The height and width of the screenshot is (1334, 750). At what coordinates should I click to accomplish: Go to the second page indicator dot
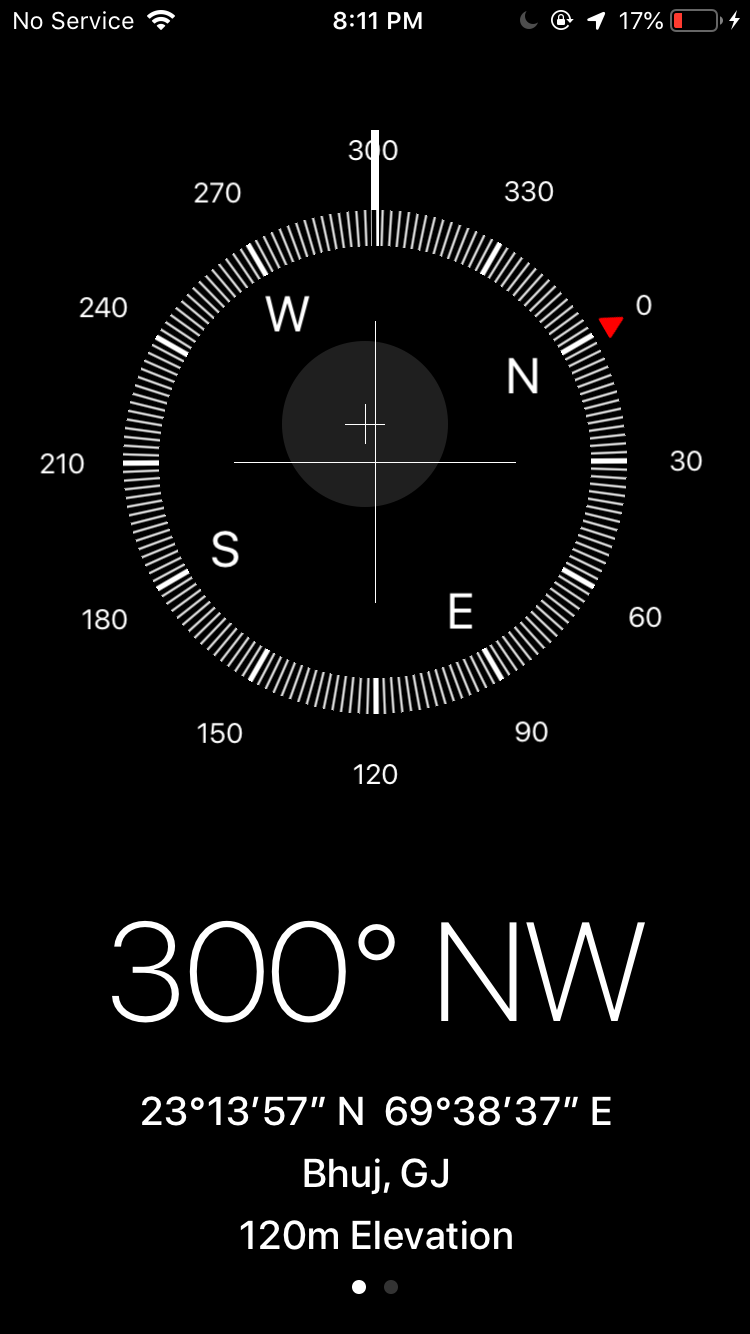[391, 1287]
